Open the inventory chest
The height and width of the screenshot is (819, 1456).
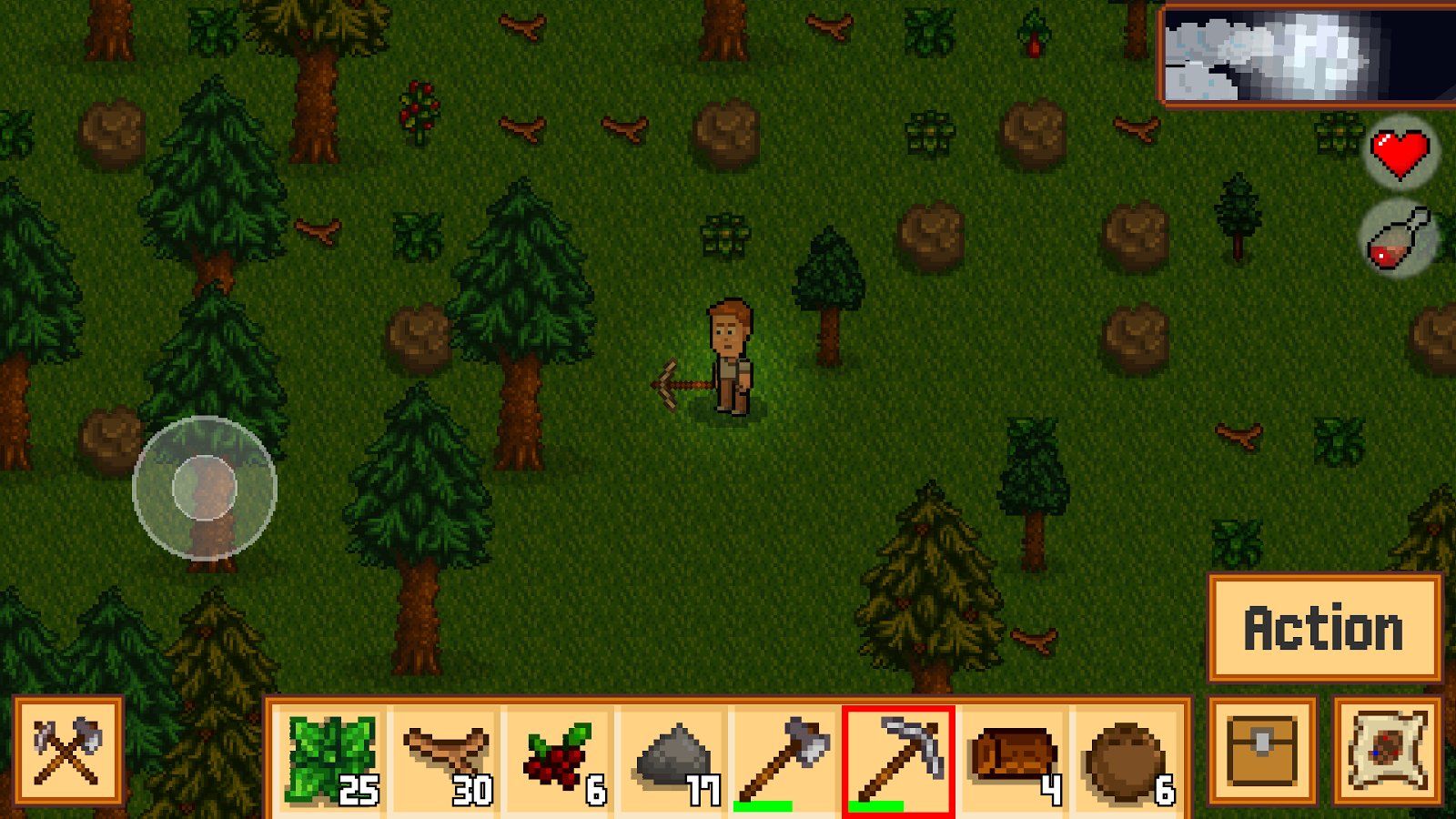pos(1262,751)
